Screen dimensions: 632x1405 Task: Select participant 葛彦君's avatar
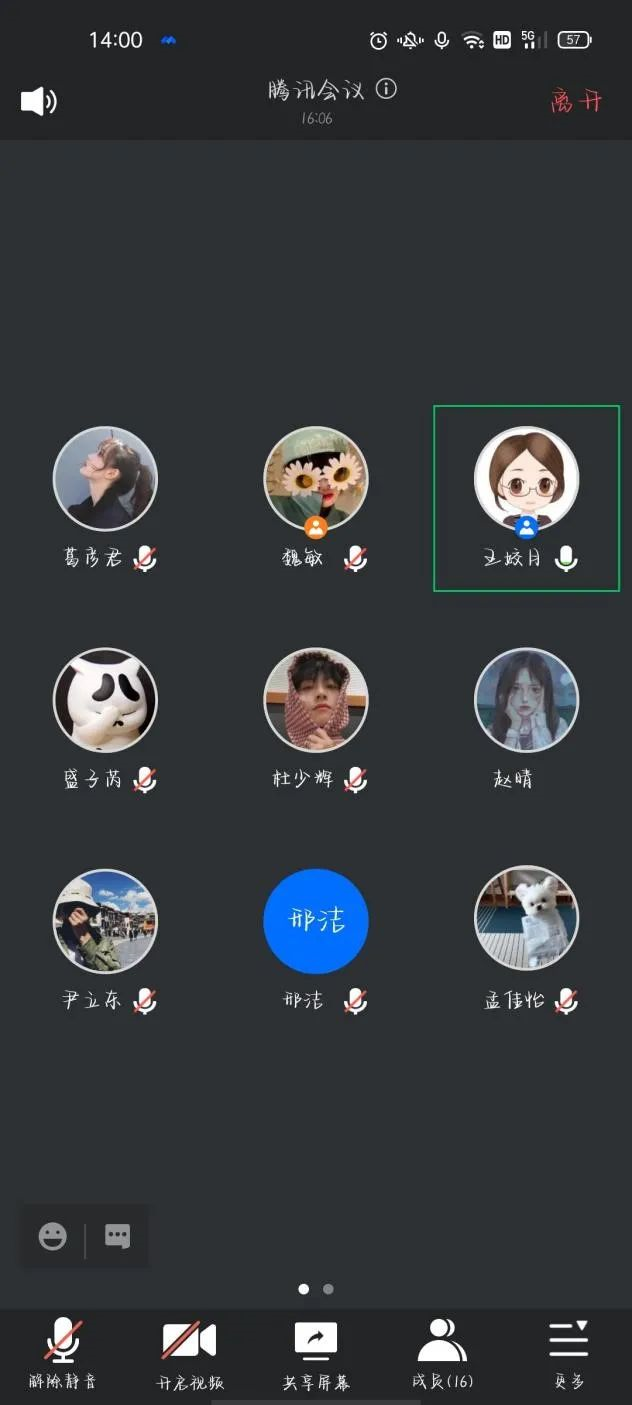pyautogui.click(x=105, y=478)
